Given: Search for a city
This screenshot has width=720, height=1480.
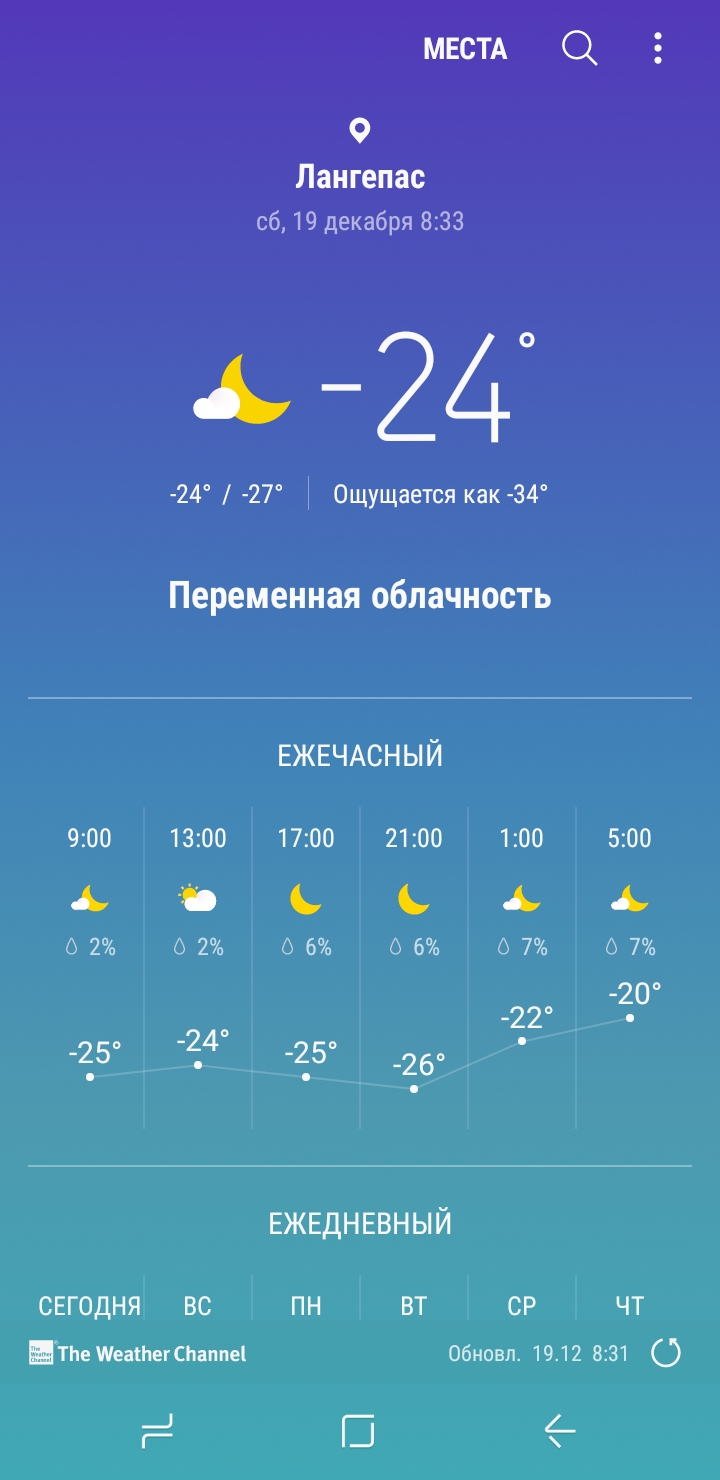Looking at the screenshot, I should click(x=579, y=48).
